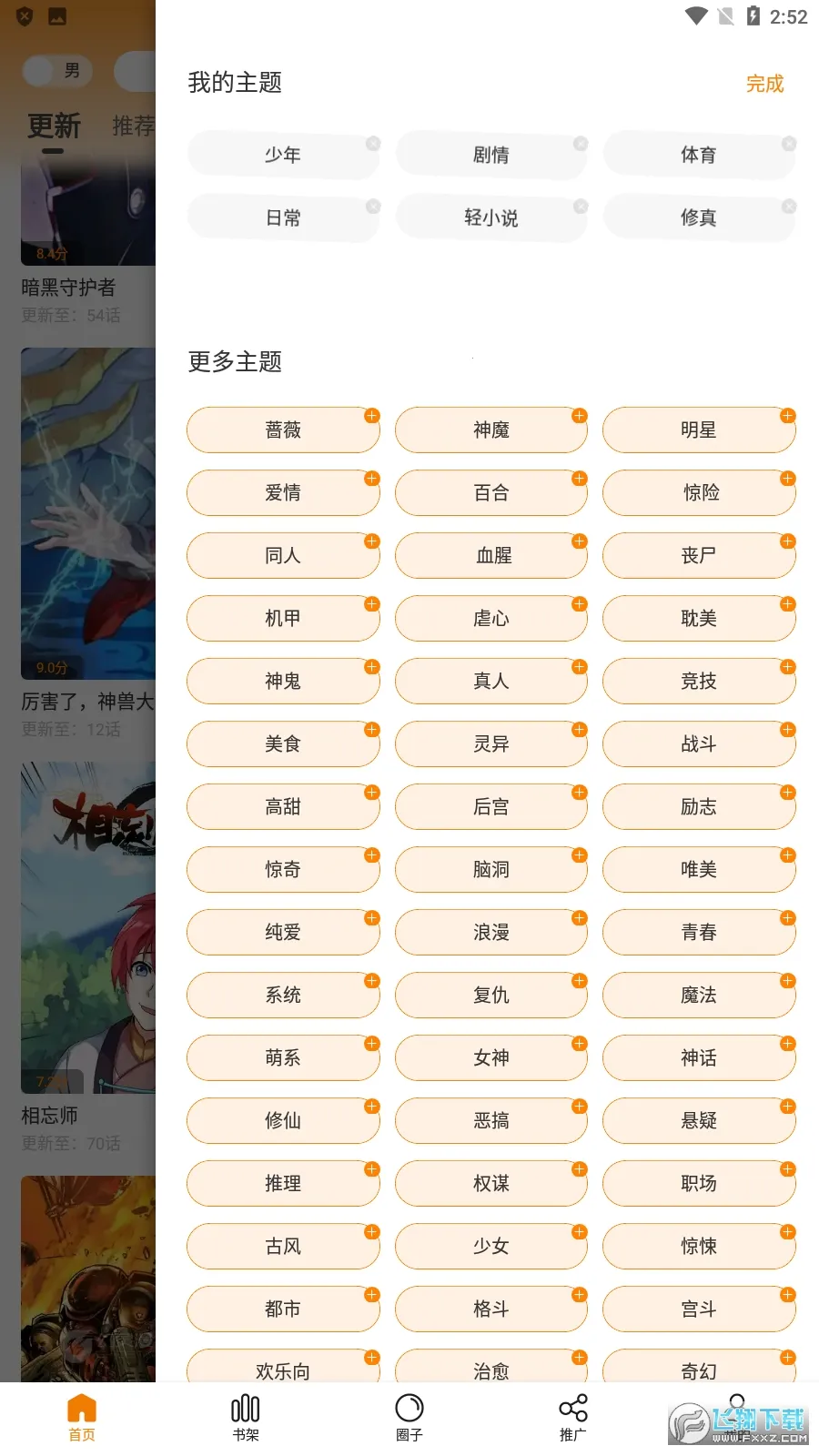Viewport: 819px width, 1456px height.
Task: Remove the 体育 theme chip
Action: coord(789,144)
